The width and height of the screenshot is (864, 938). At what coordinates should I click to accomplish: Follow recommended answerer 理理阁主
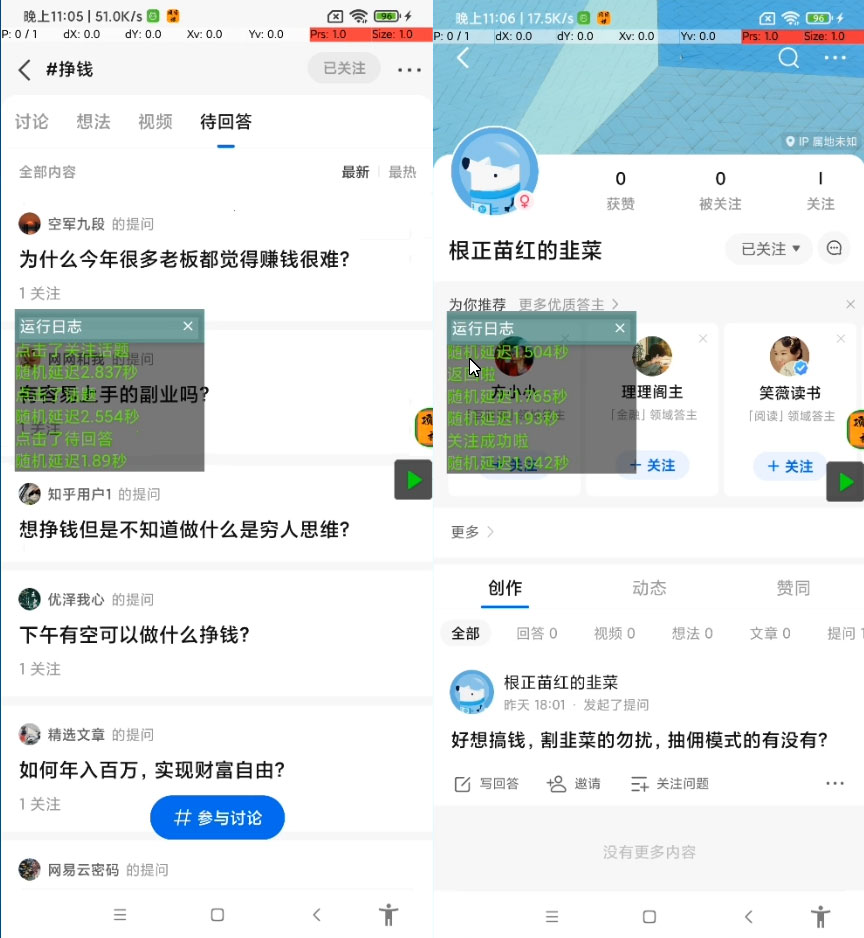click(x=654, y=466)
